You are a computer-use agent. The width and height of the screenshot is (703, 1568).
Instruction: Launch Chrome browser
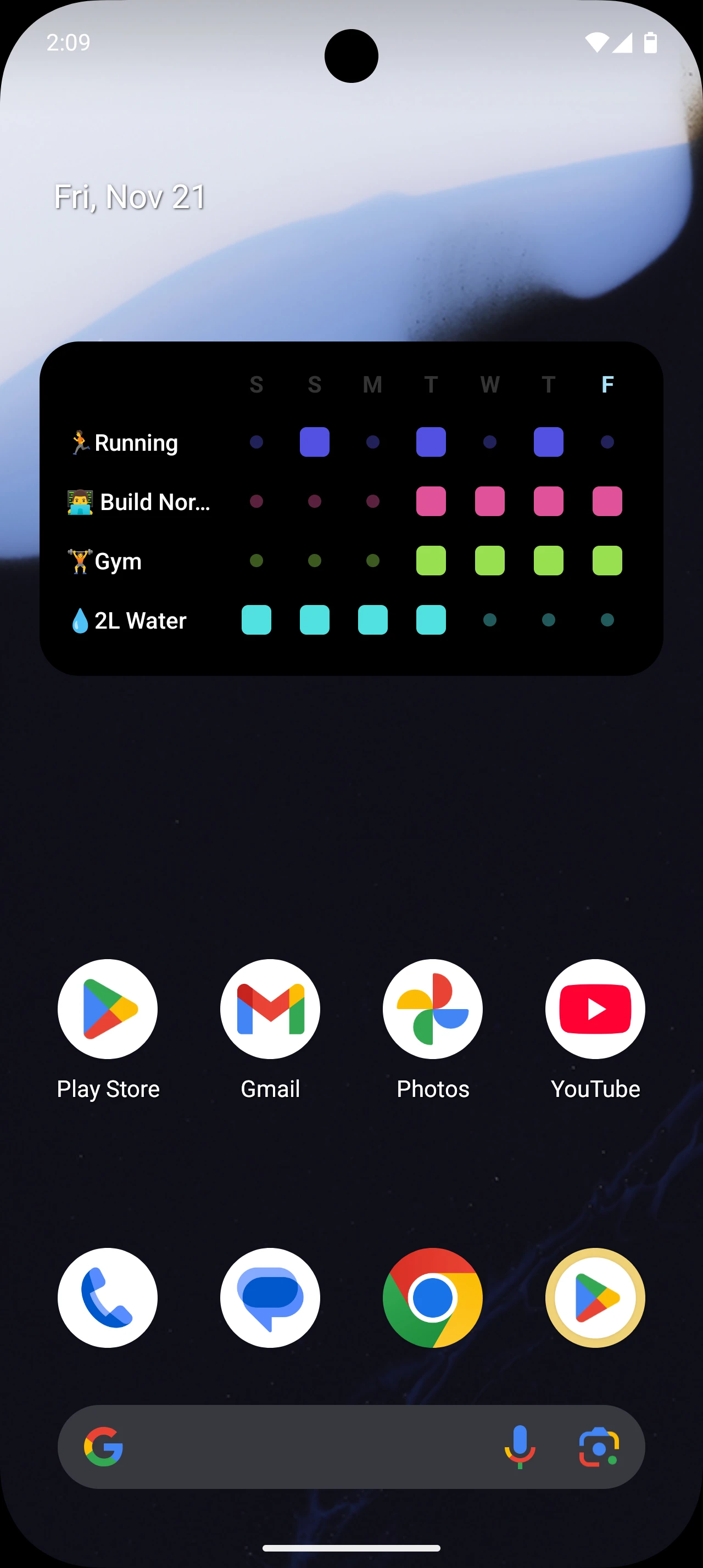click(433, 1298)
